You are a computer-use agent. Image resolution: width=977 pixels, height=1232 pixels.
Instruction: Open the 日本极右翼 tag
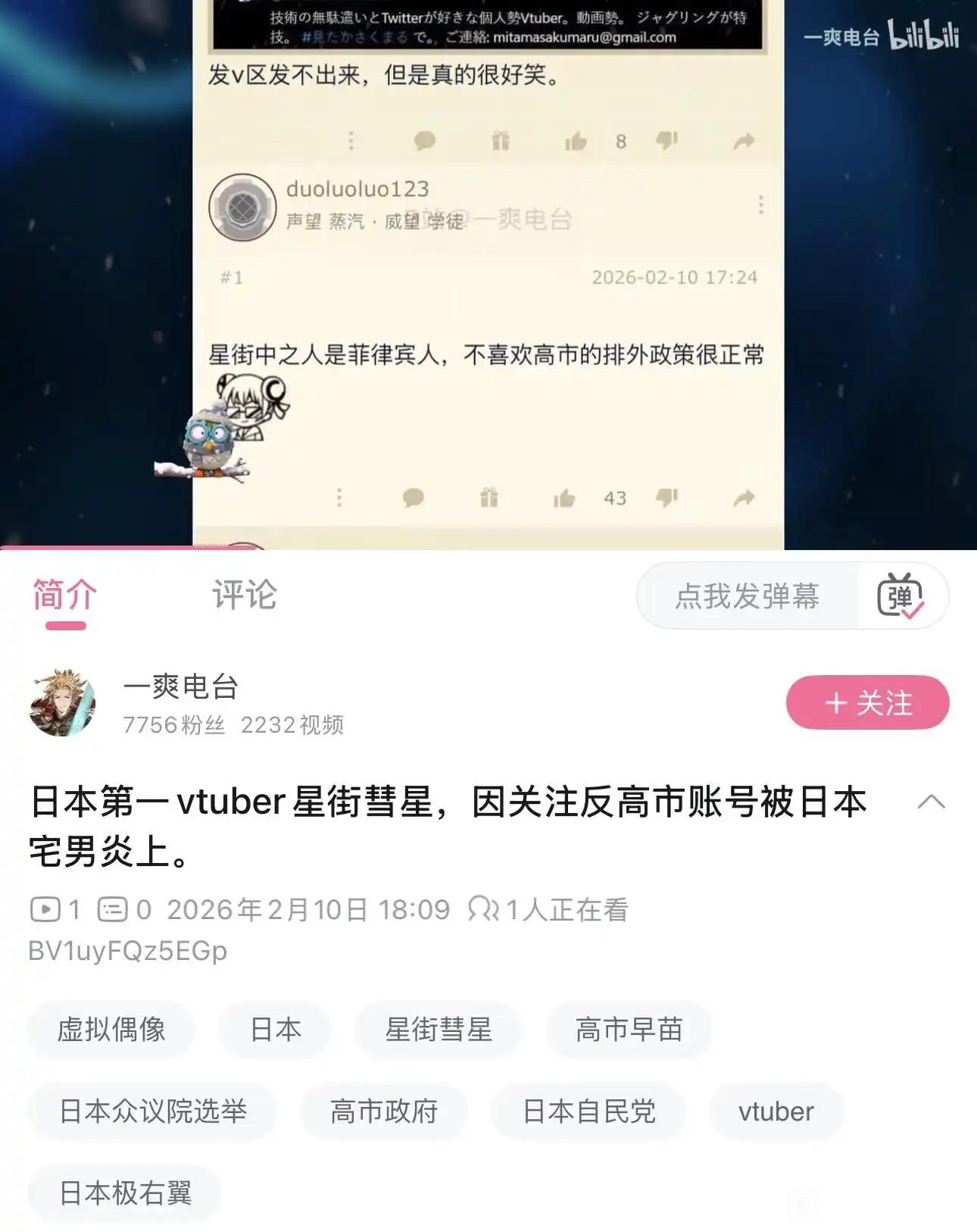125,1193
